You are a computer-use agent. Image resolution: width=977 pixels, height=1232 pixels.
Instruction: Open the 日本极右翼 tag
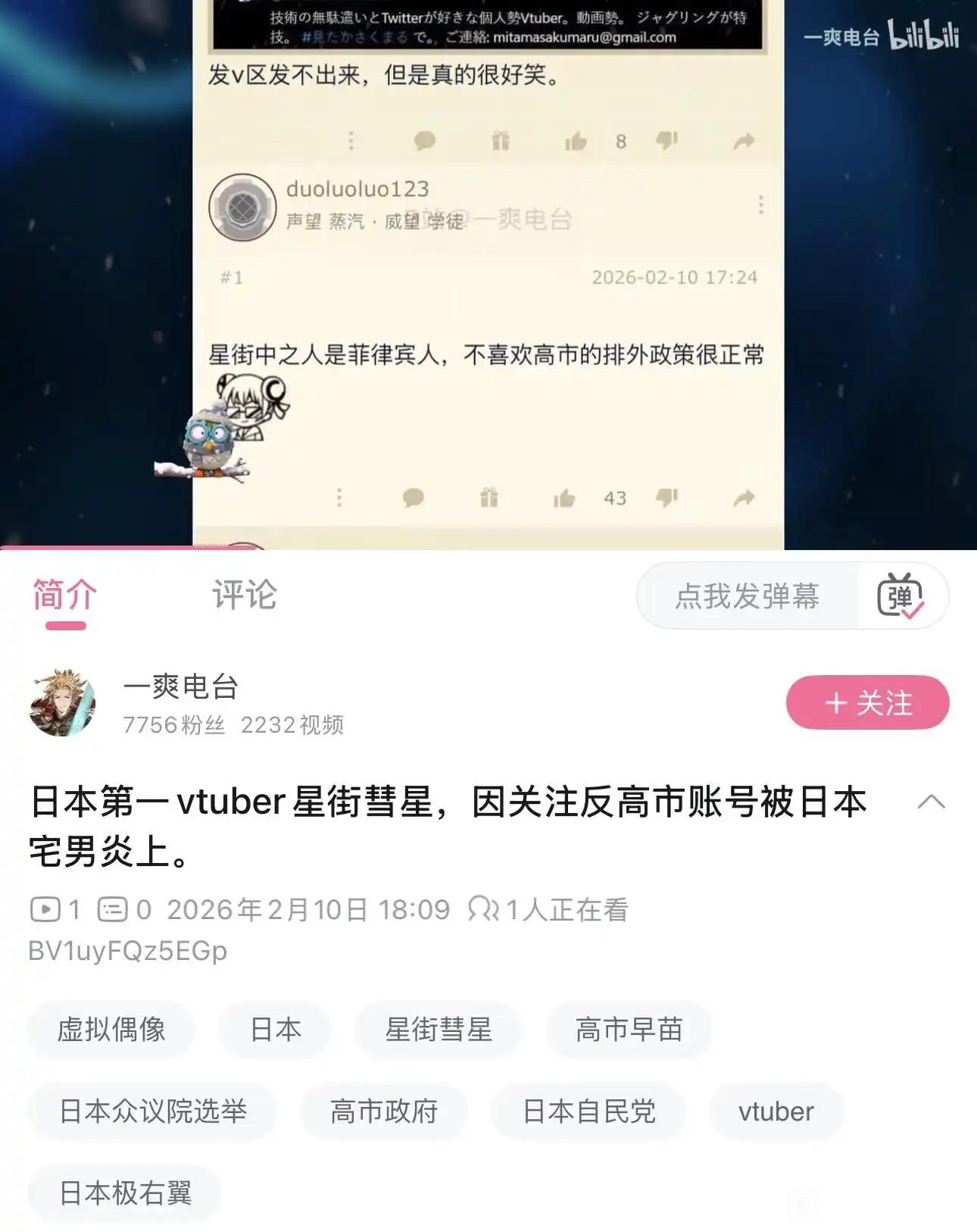125,1193
